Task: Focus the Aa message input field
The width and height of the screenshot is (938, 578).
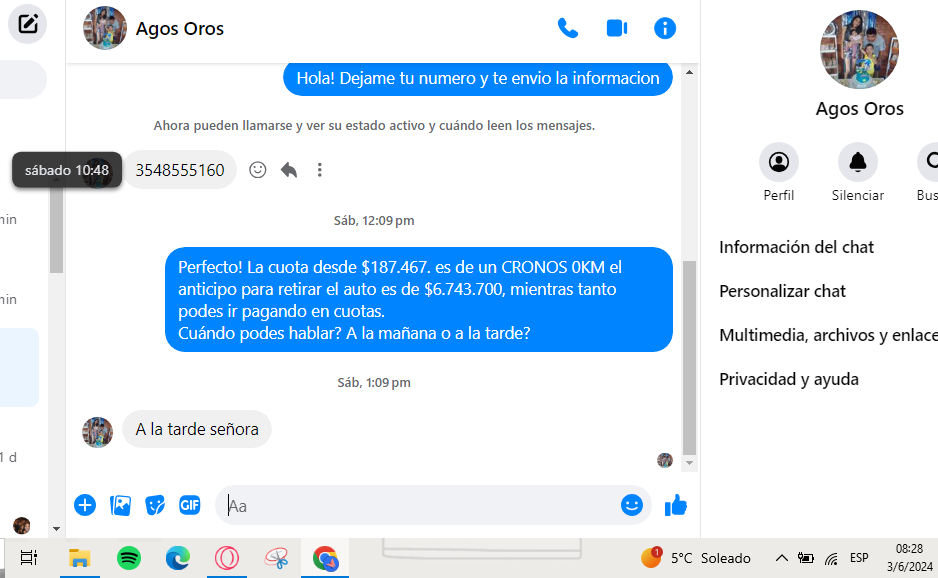Action: (420, 505)
